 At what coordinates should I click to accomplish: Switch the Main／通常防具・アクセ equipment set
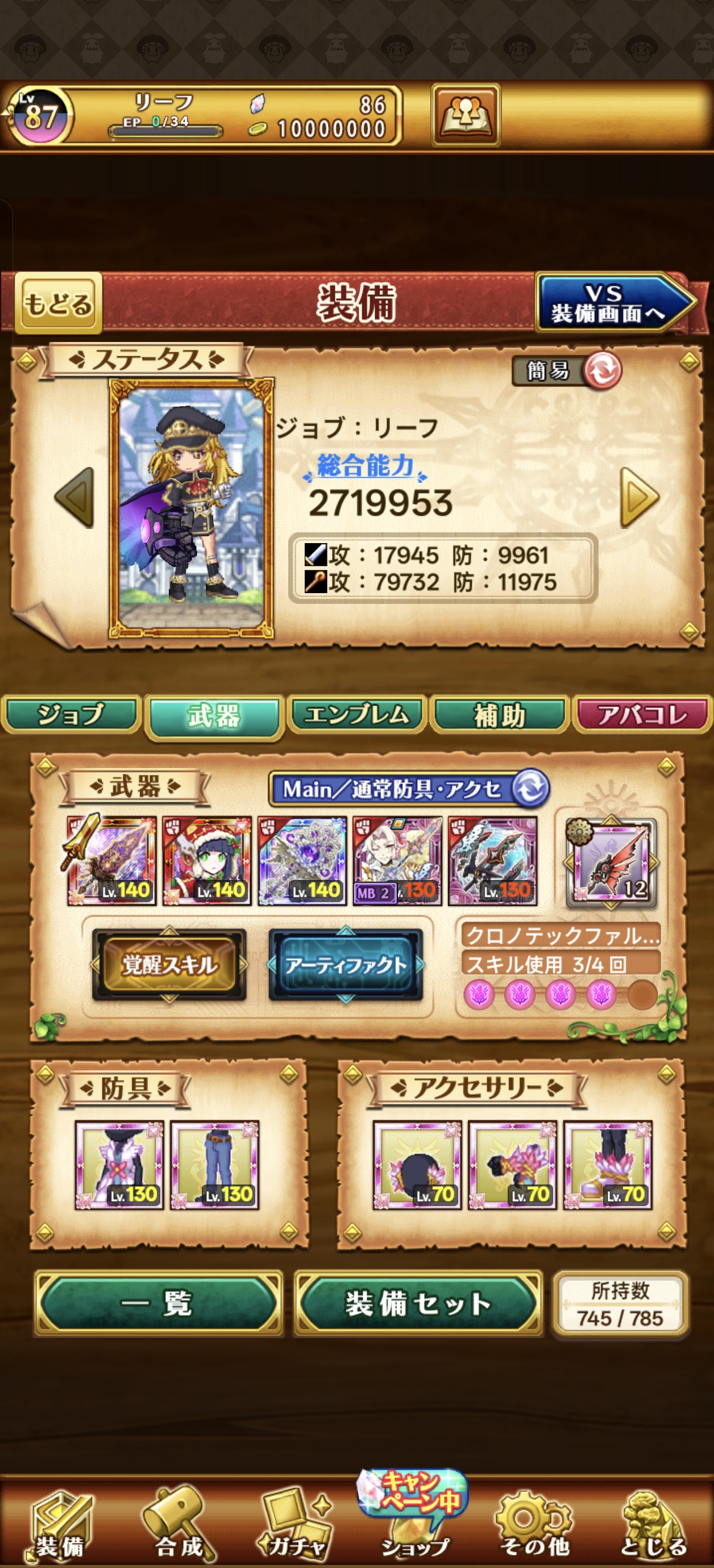[x=530, y=789]
